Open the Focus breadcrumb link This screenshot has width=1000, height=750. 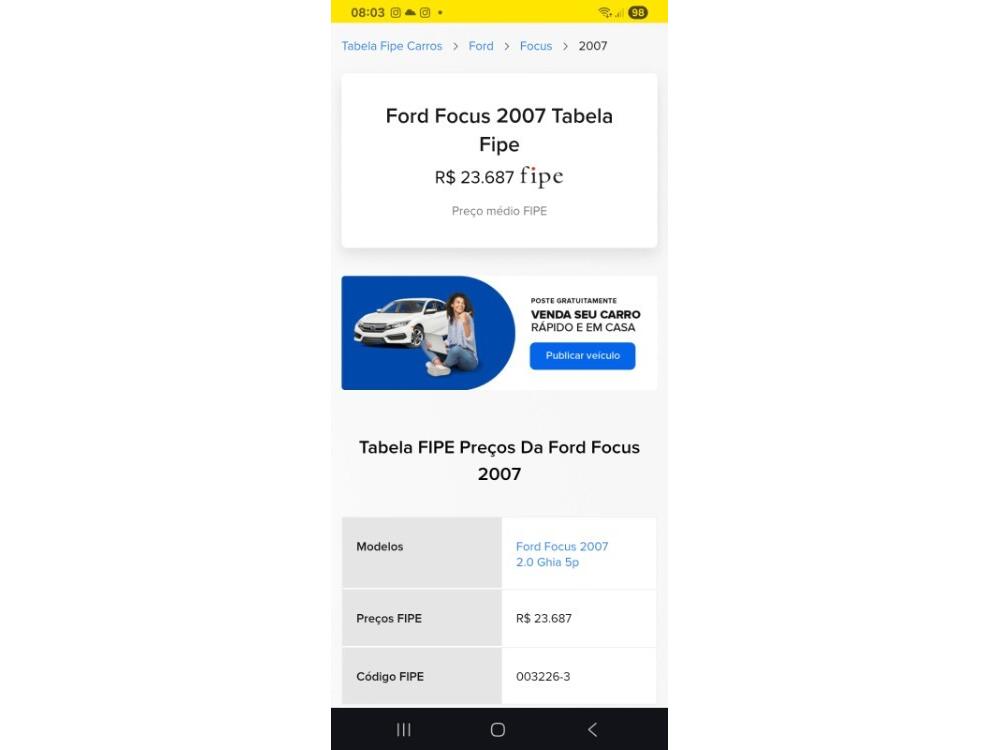point(535,46)
